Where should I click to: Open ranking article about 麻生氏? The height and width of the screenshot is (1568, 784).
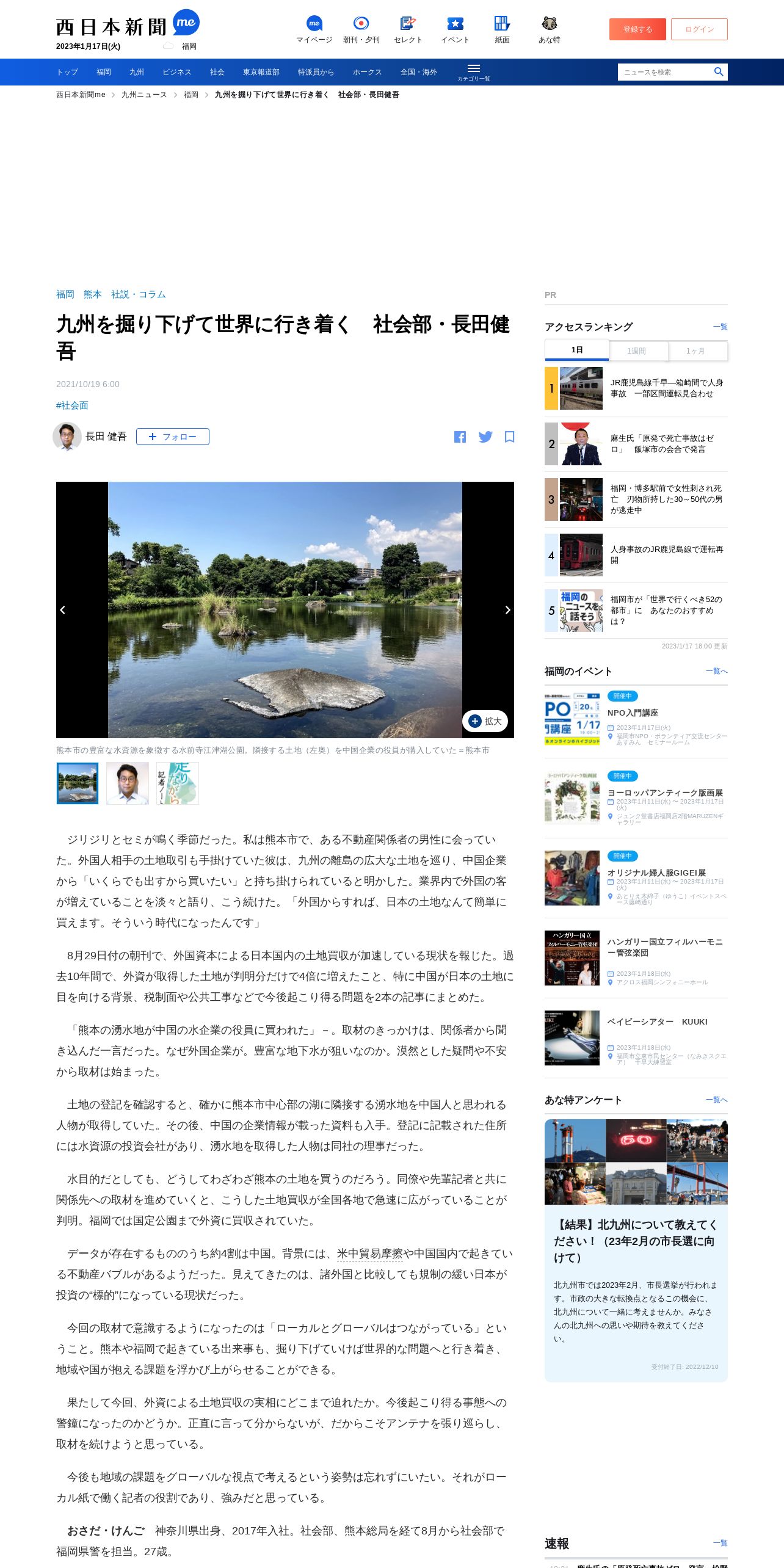point(662,444)
